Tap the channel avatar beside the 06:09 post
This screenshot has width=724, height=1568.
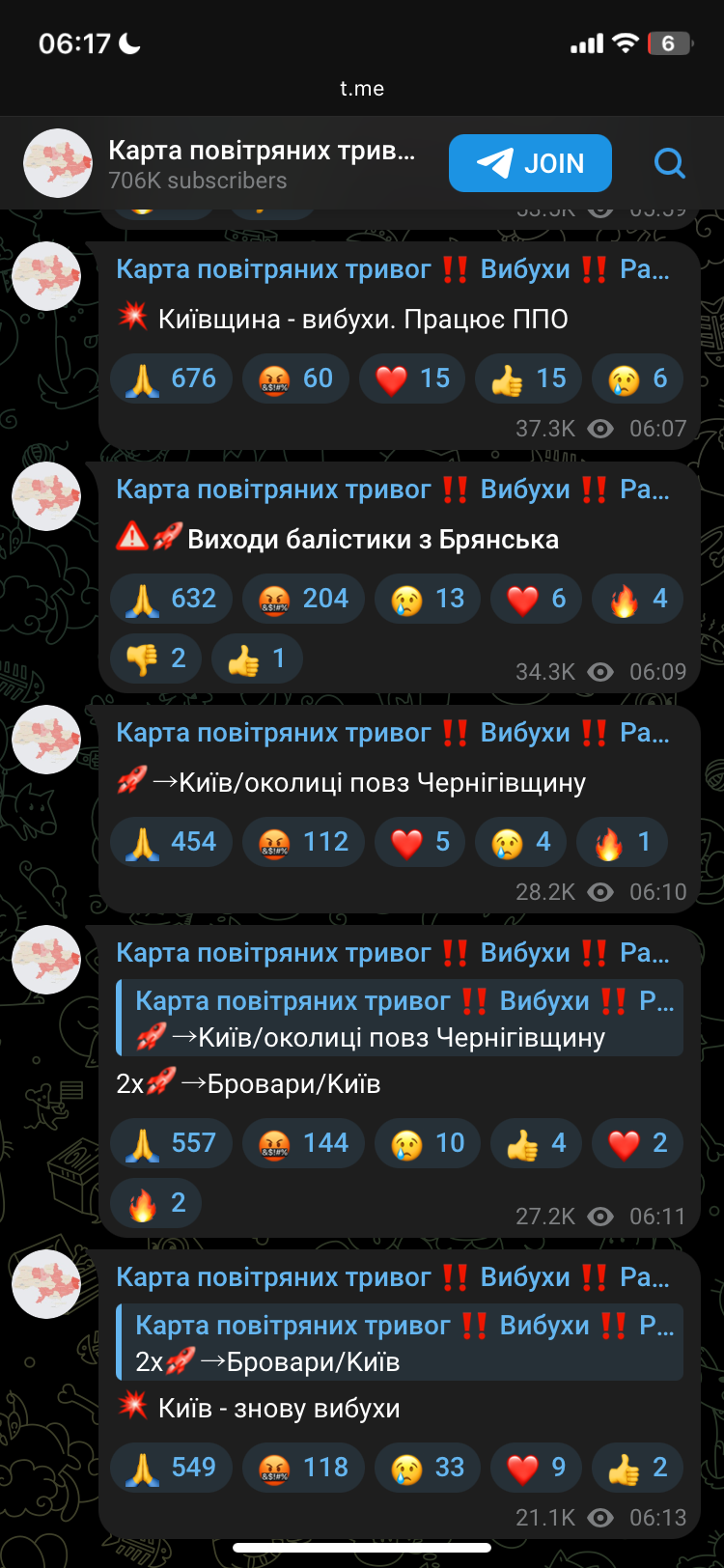point(46,496)
